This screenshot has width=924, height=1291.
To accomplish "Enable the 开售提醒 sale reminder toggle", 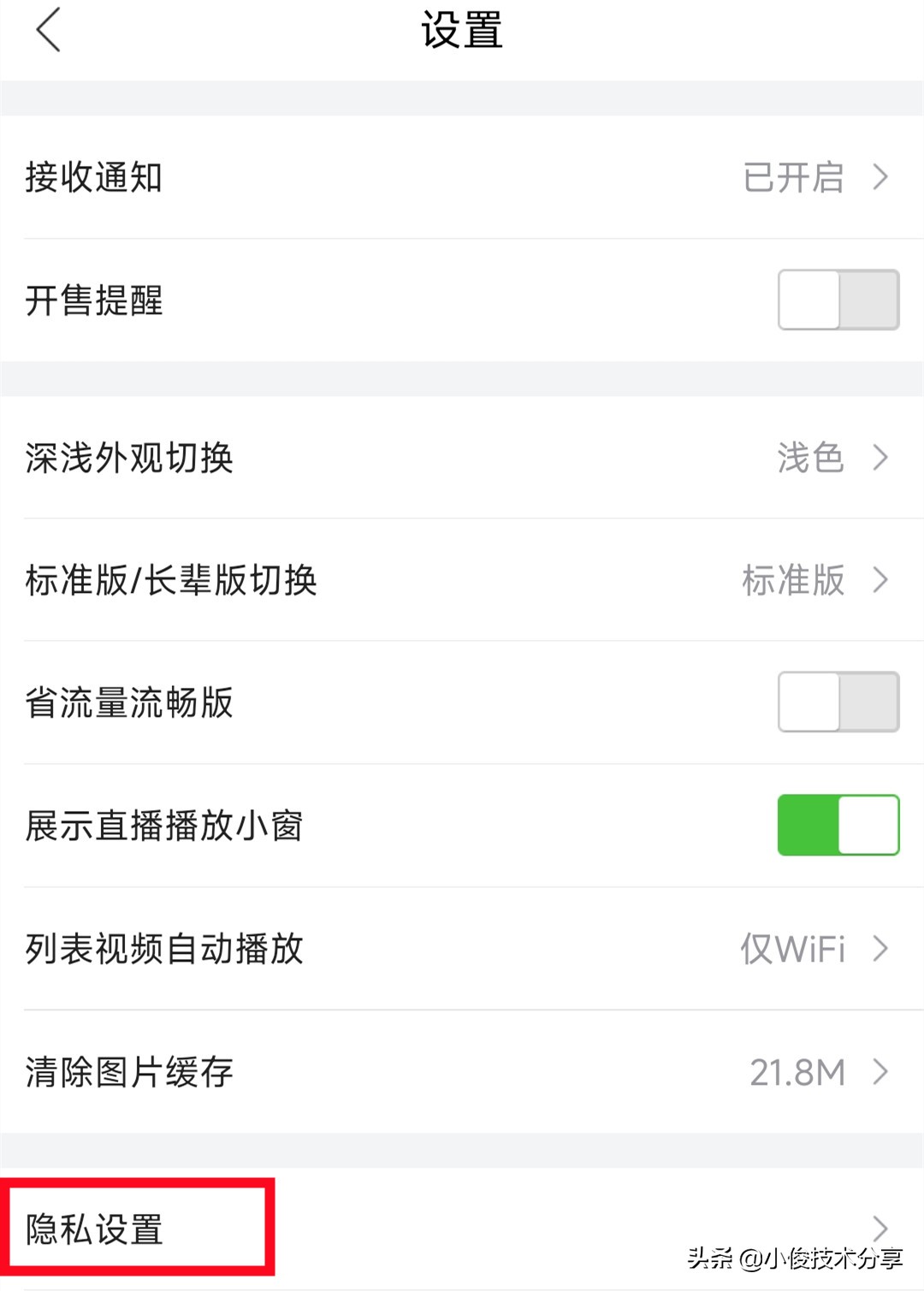I will coord(837,301).
